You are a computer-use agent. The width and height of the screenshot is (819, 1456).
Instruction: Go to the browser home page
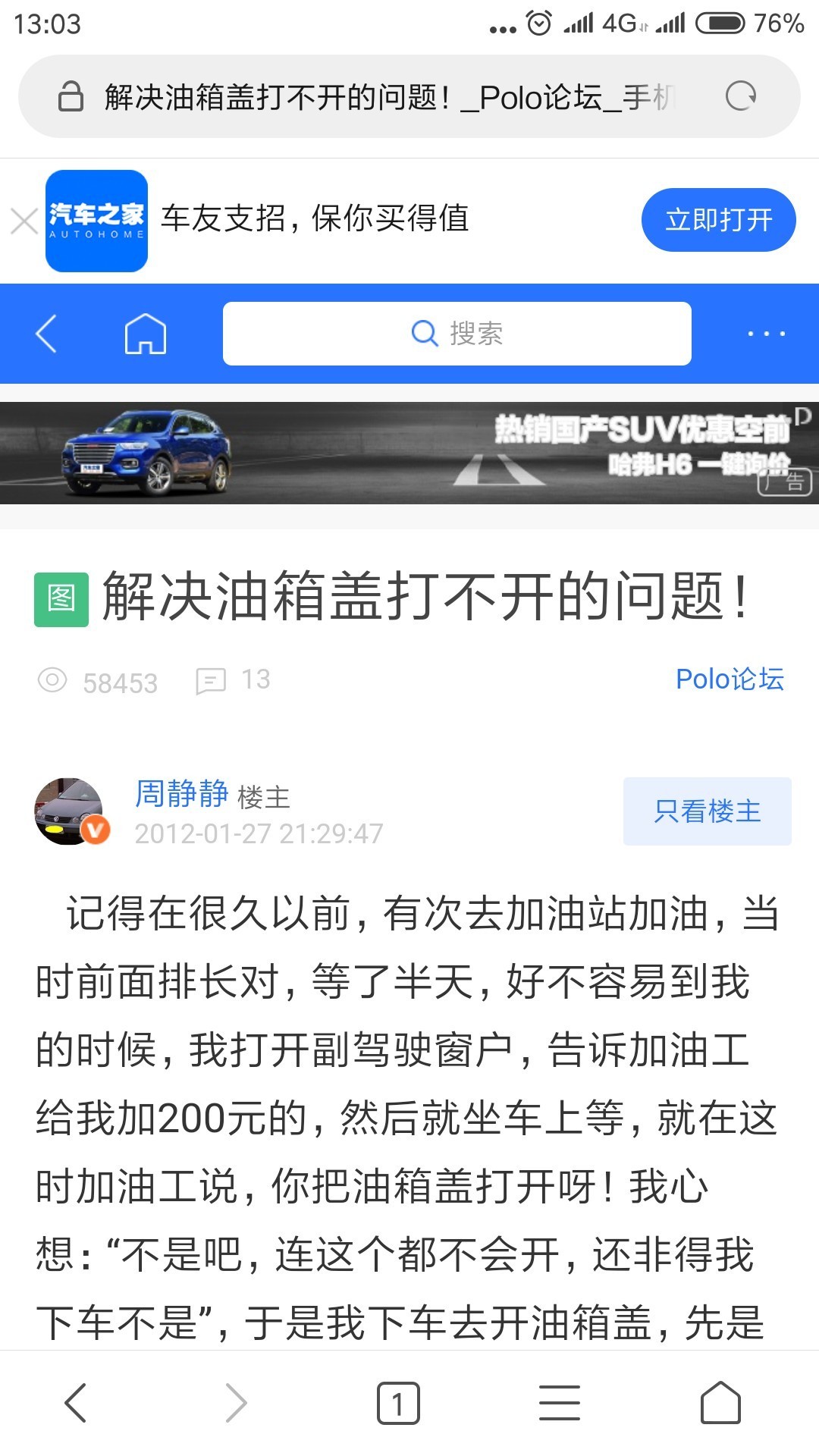coord(720,1403)
